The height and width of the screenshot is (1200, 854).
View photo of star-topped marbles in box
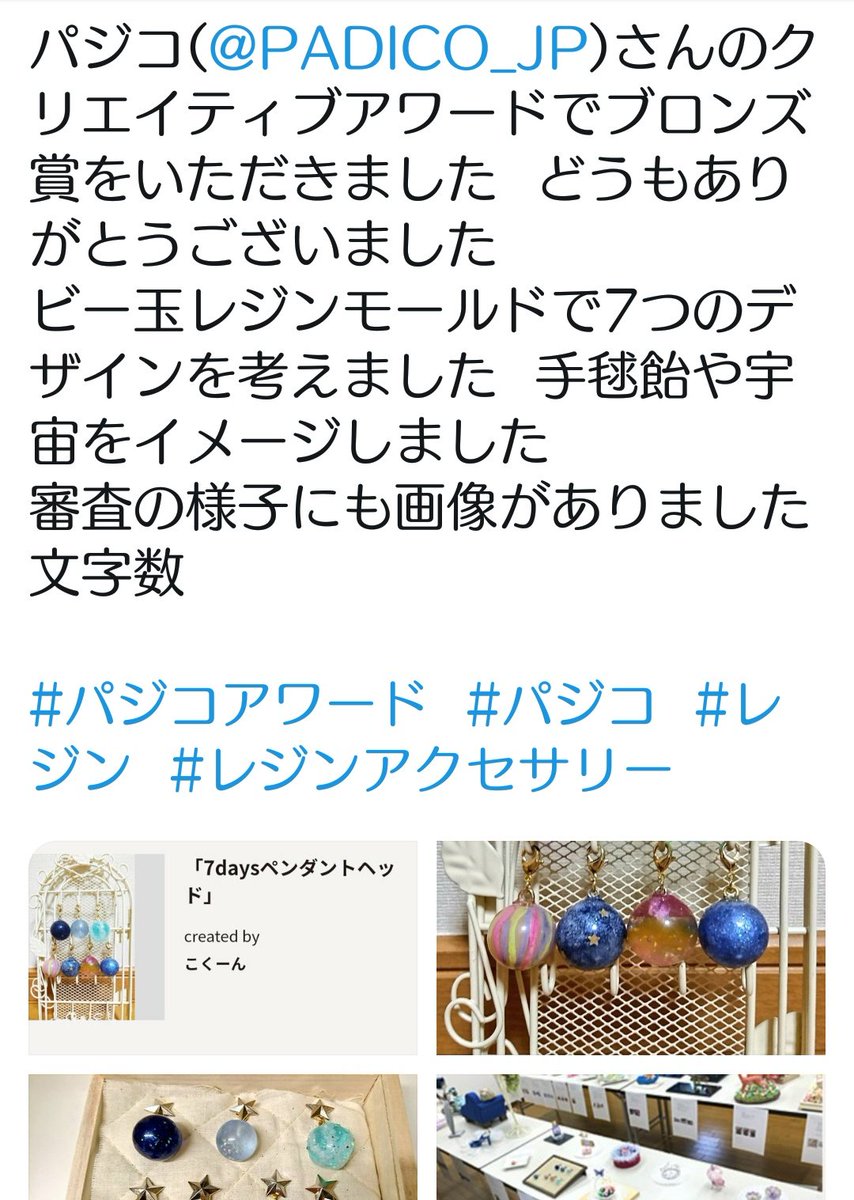pyautogui.click(x=222, y=1137)
